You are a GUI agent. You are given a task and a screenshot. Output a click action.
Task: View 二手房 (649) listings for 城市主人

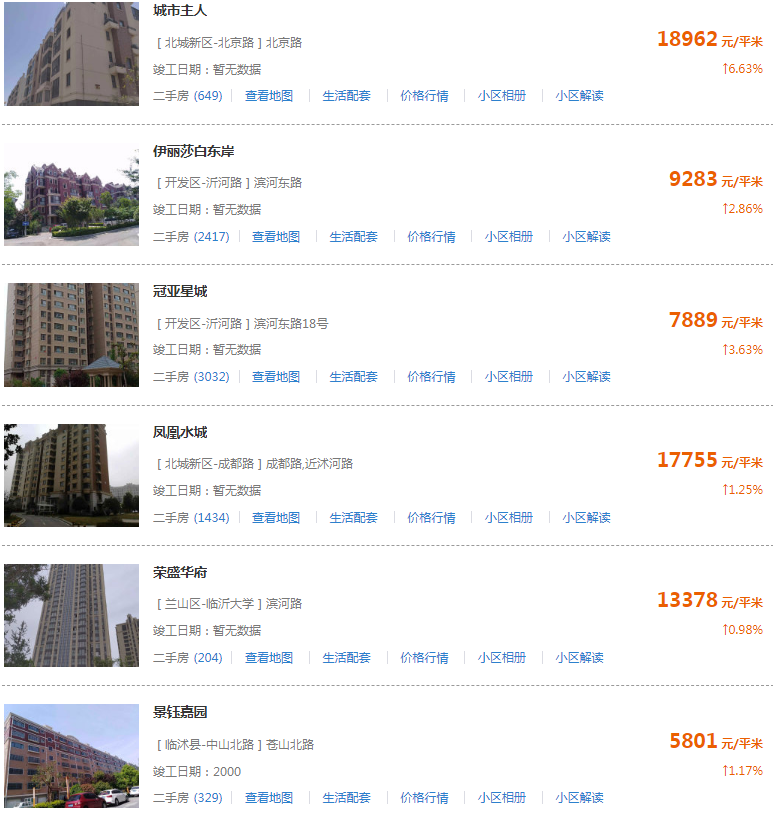[x=186, y=96]
